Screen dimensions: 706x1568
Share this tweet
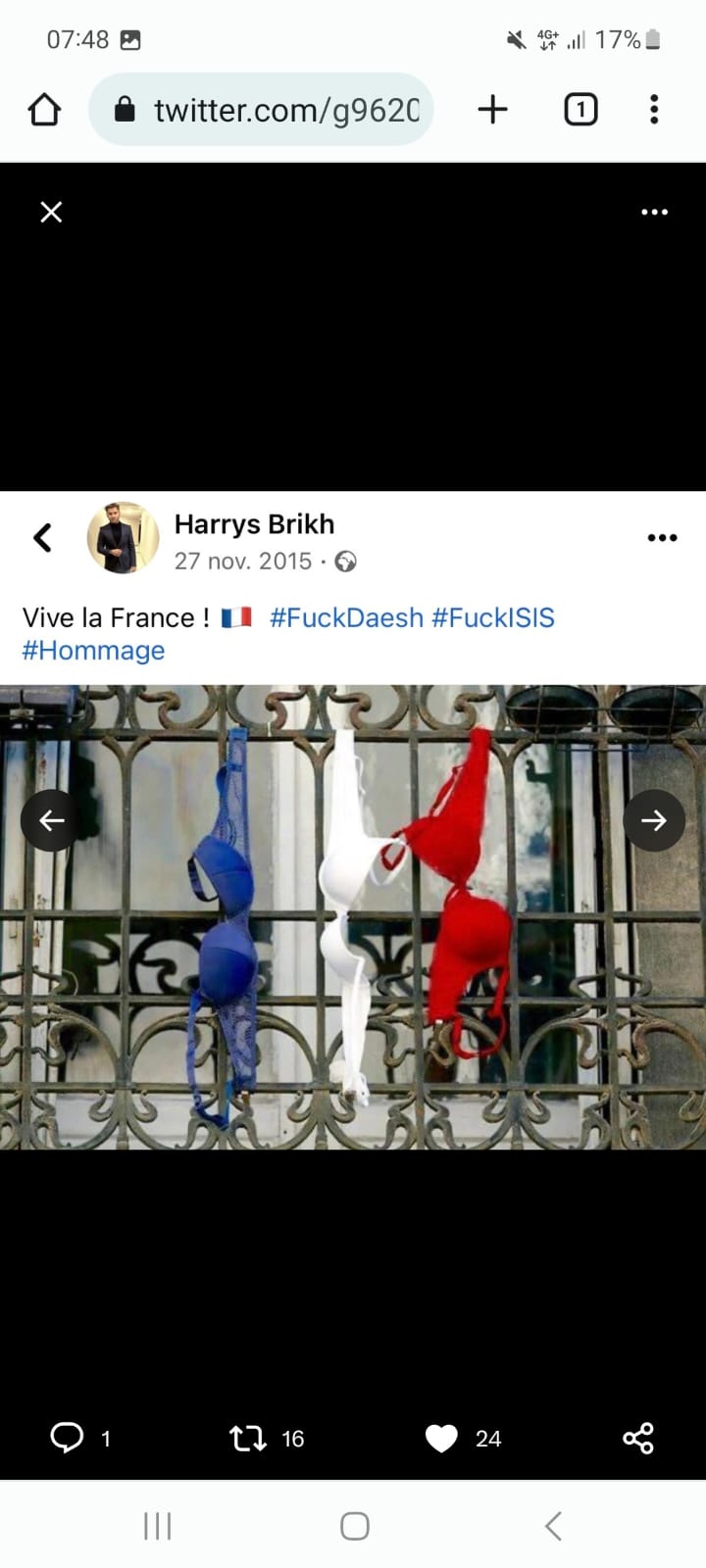point(638,1438)
